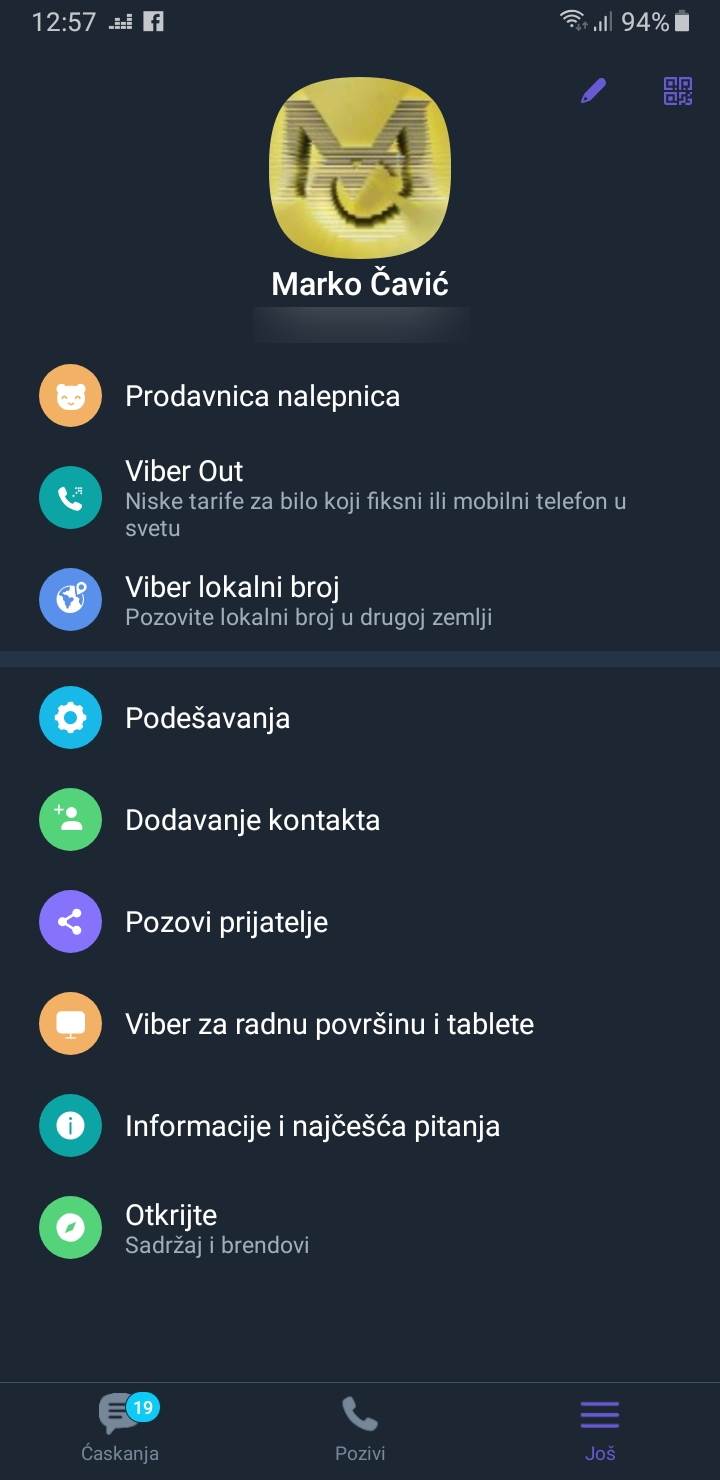Click the Viber Out text label
This screenshot has height=1480, width=720.
(x=184, y=471)
